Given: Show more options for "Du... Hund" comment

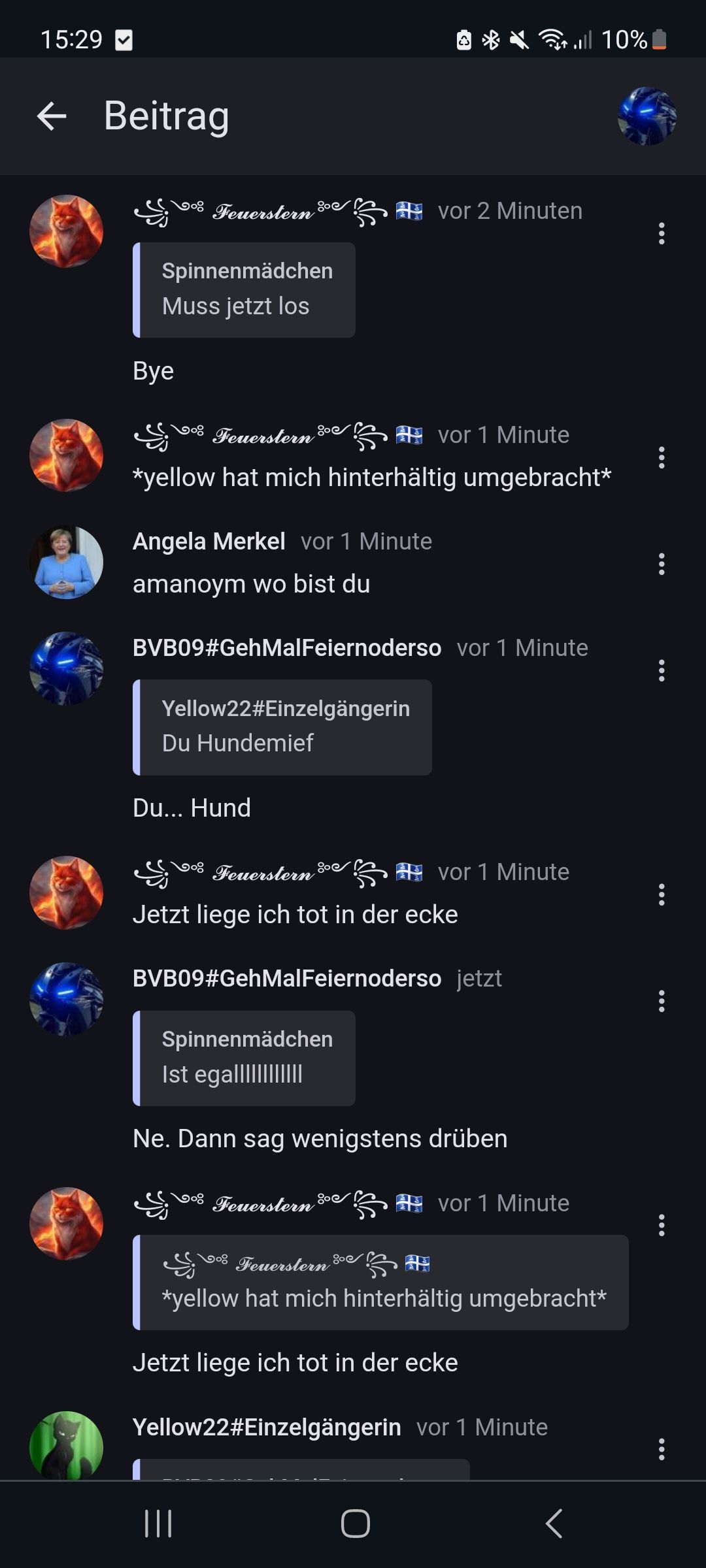Looking at the screenshot, I should click(x=662, y=670).
